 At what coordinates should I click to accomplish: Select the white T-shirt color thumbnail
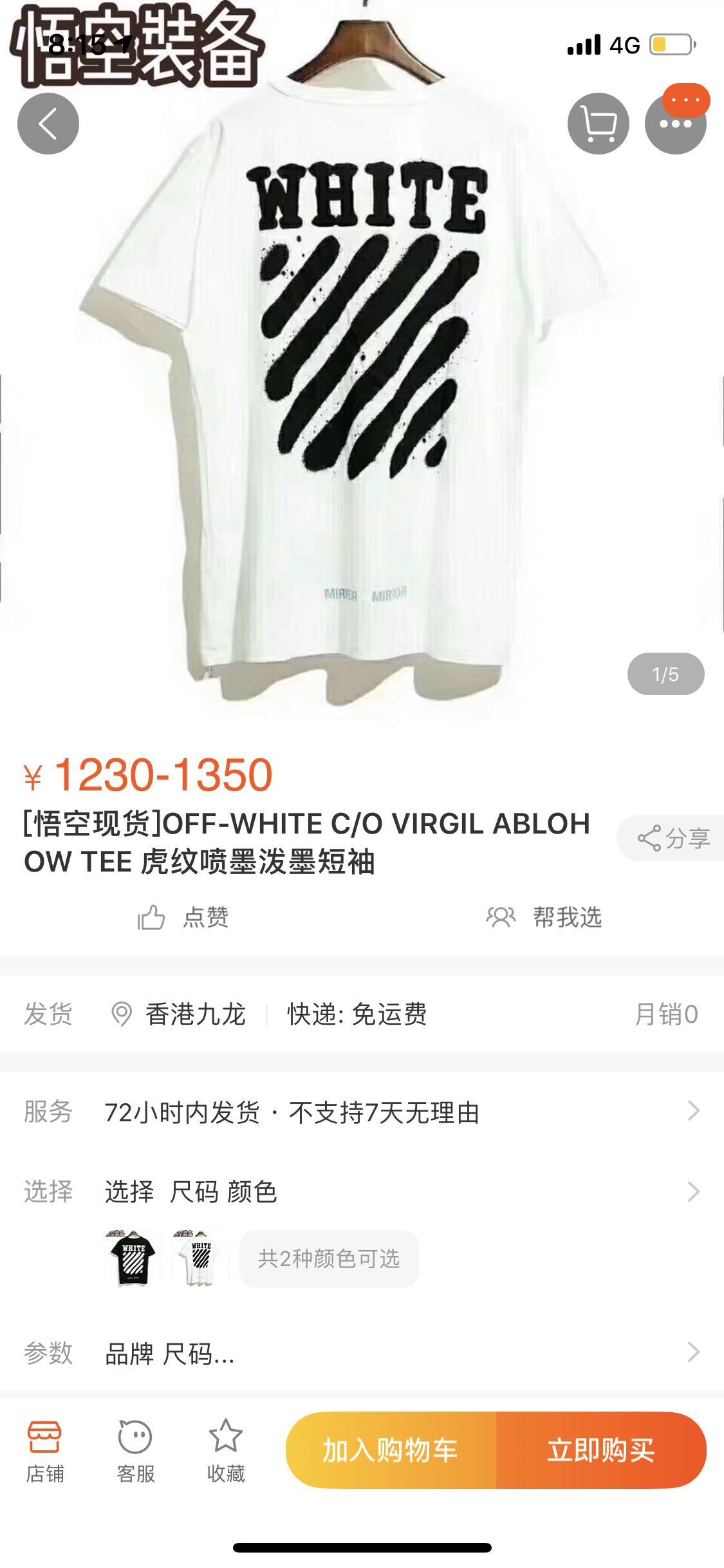[x=201, y=1258]
